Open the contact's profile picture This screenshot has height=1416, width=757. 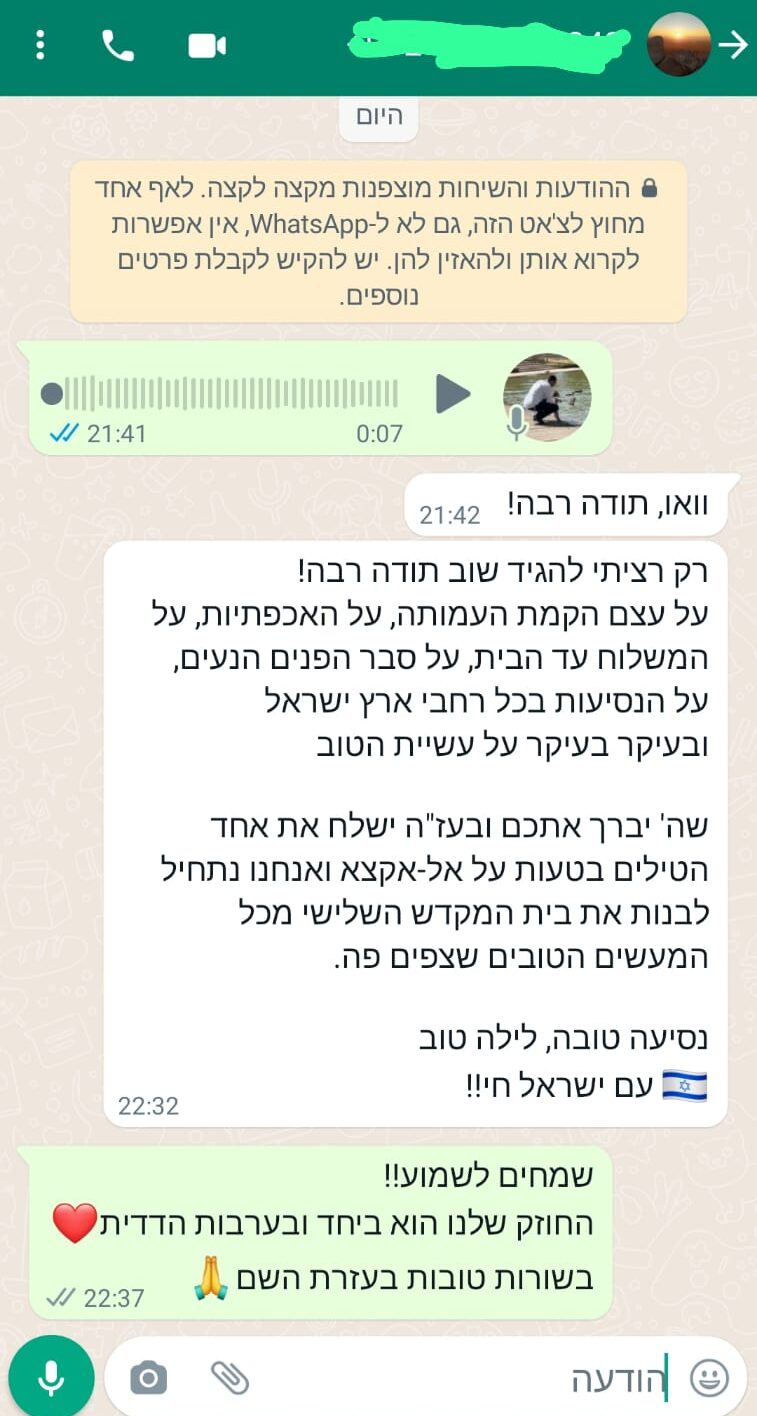pos(679,45)
